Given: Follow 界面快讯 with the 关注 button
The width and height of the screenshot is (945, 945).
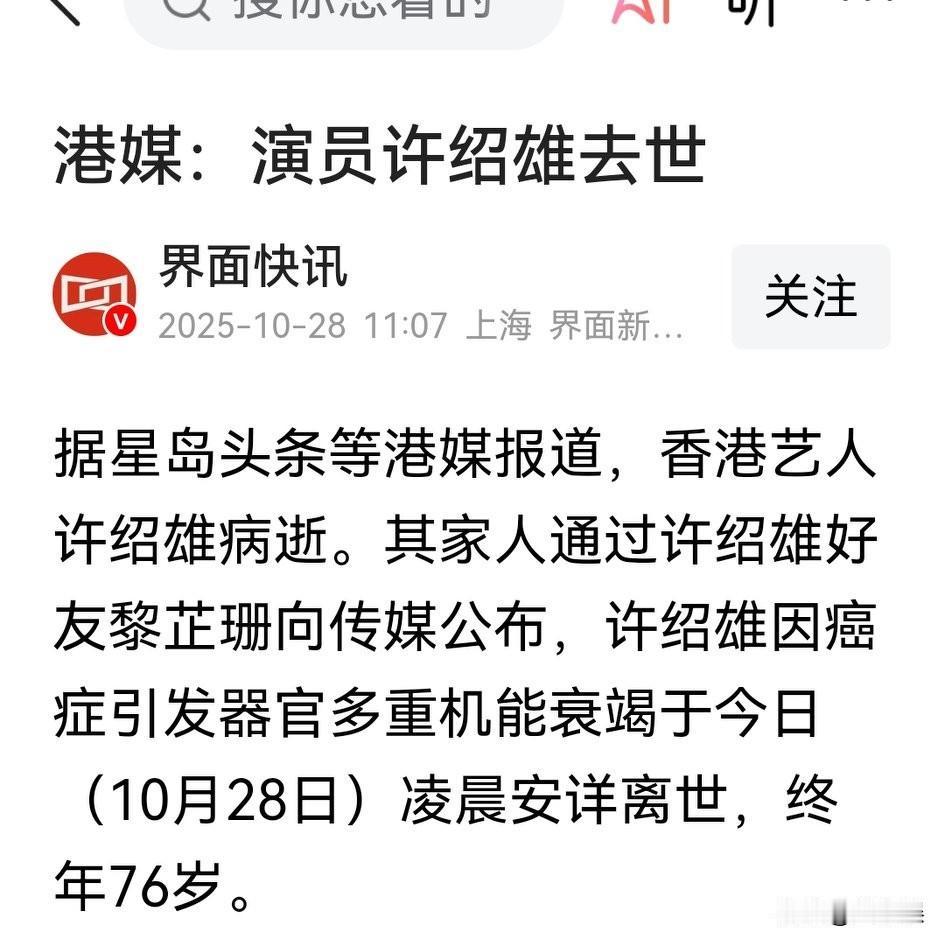Looking at the screenshot, I should [x=810, y=297].
